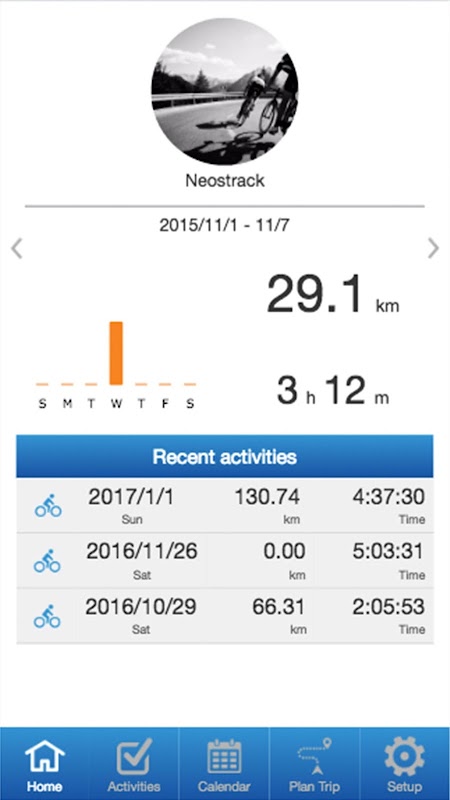Switch to the Activities tab
This screenshot has height=800, width=450.
point(134,764)
